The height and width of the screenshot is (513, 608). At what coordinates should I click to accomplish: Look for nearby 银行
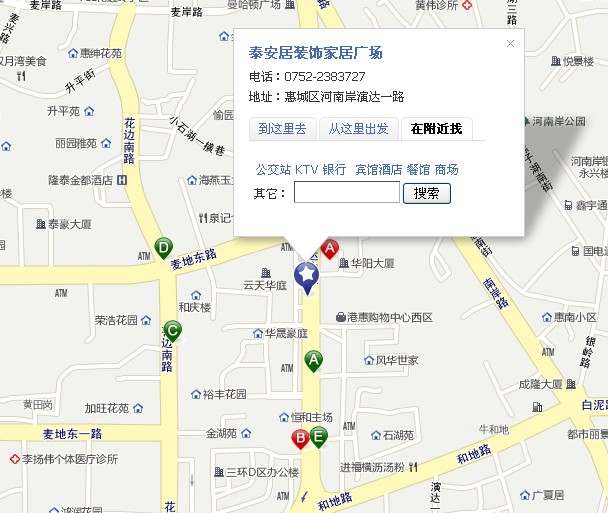click(334, 170)
